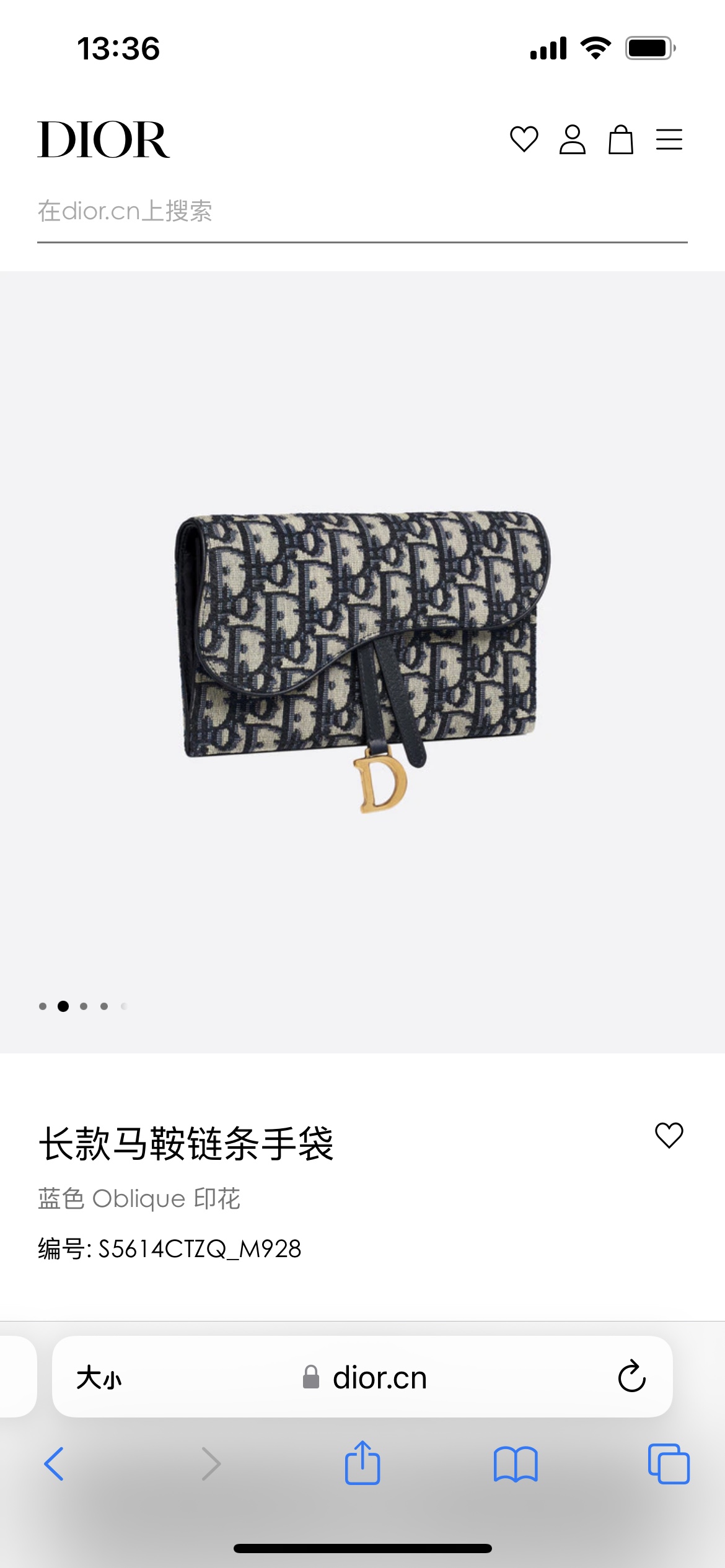Open the account profile icon
This screenshot has height=1568, width=725.
[572, 139]
